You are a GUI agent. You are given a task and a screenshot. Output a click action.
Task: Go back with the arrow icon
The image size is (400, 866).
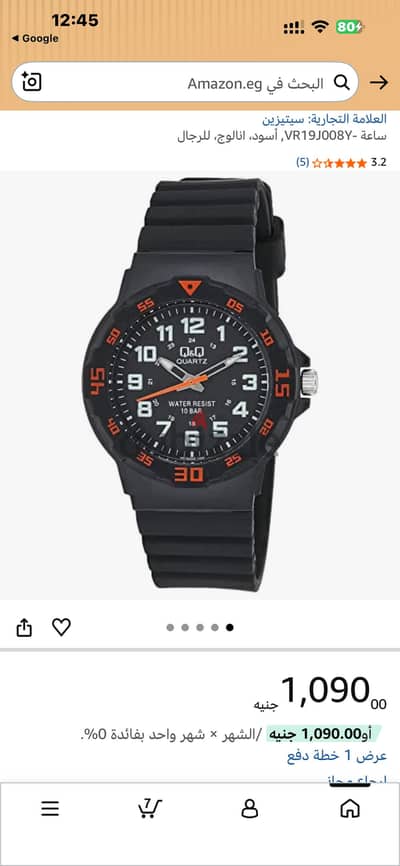click(x=379, y=82)
